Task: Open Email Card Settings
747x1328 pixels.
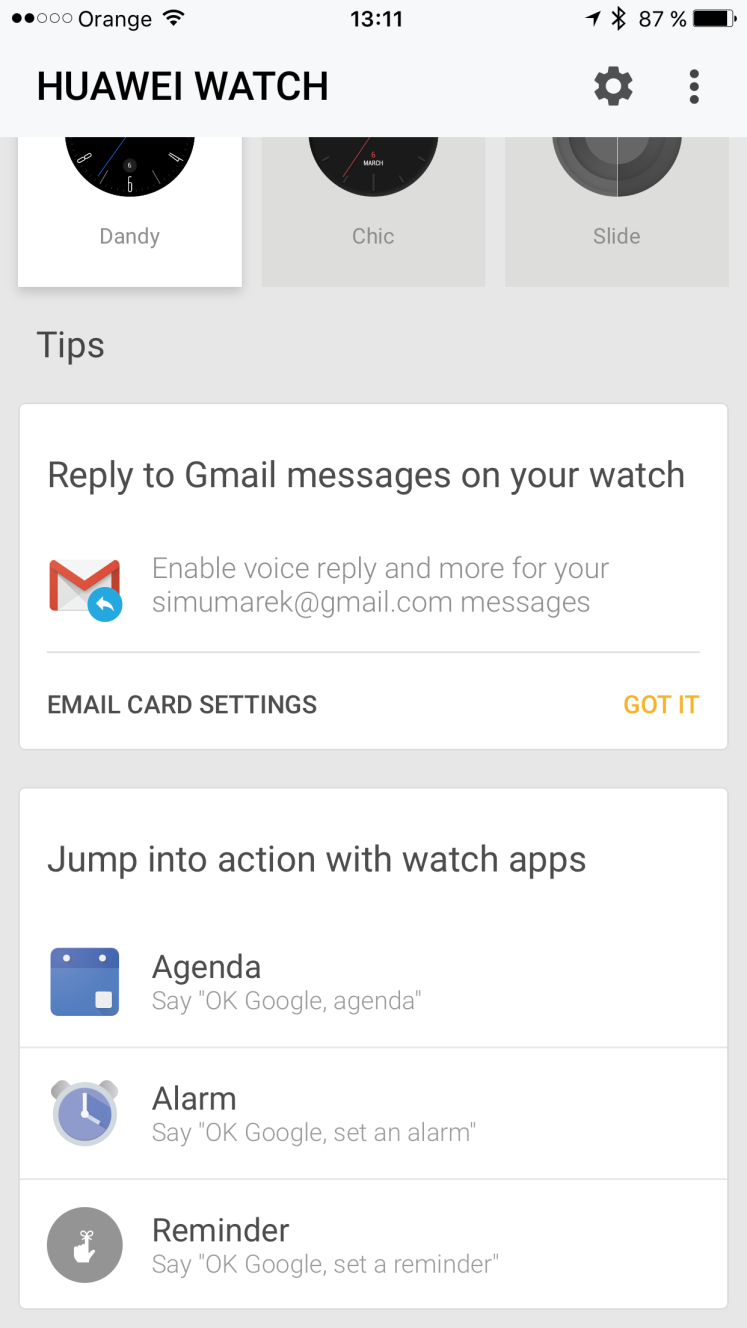Action: (182, 705)
